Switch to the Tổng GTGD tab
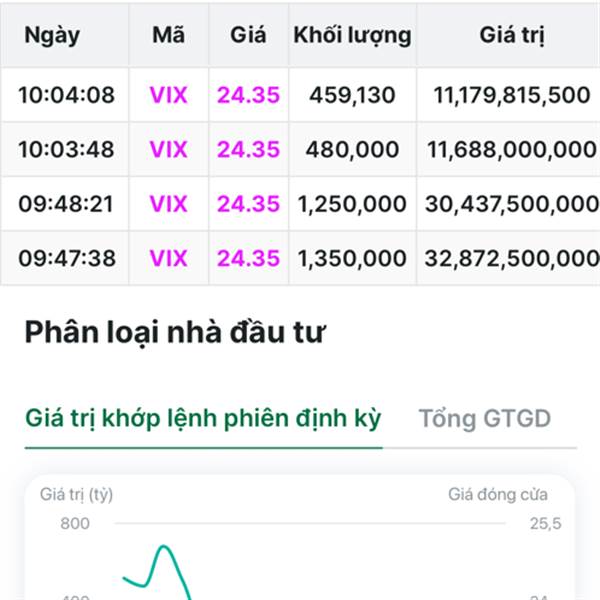600x600 pixels. 485,418
